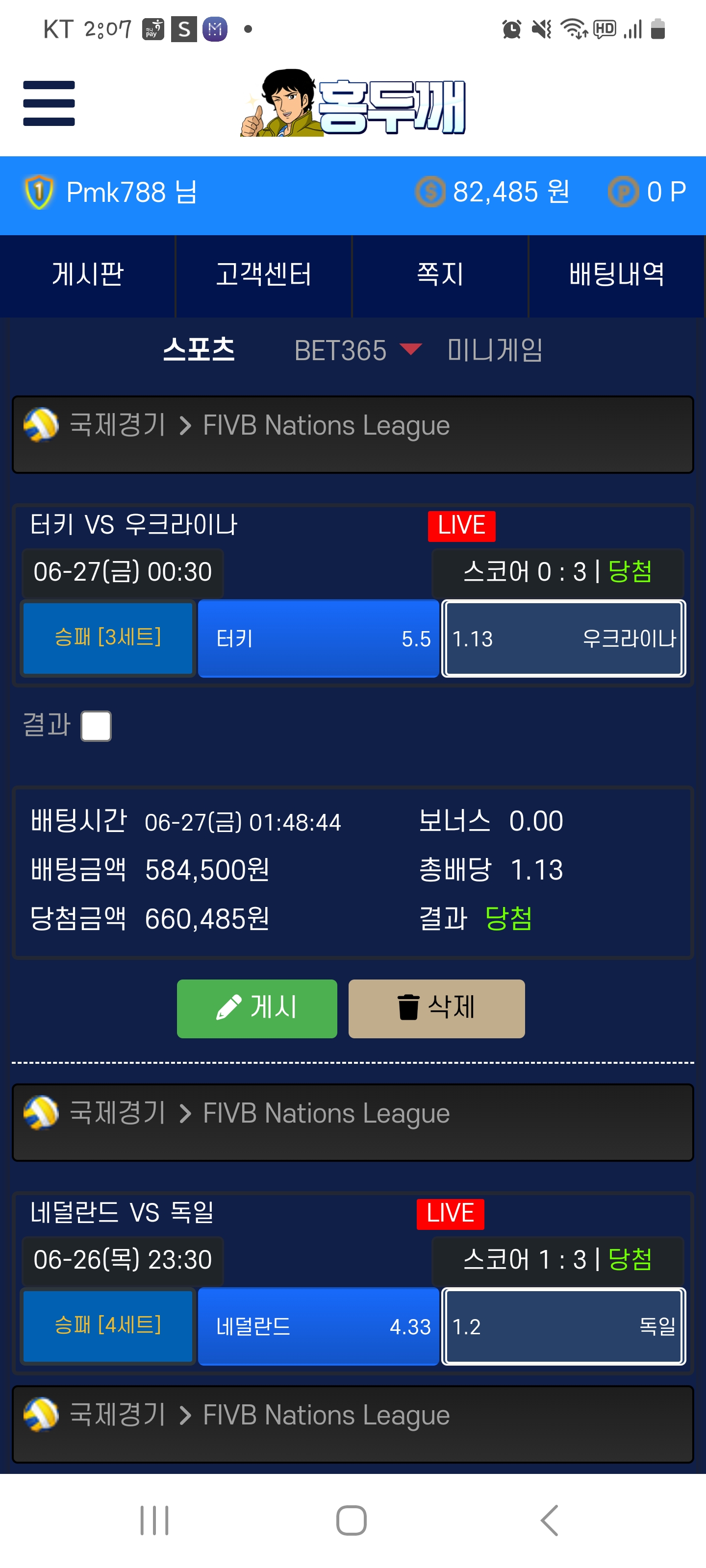Select the 우크라이나 1.13 odds button

click(x=563, y=638)
